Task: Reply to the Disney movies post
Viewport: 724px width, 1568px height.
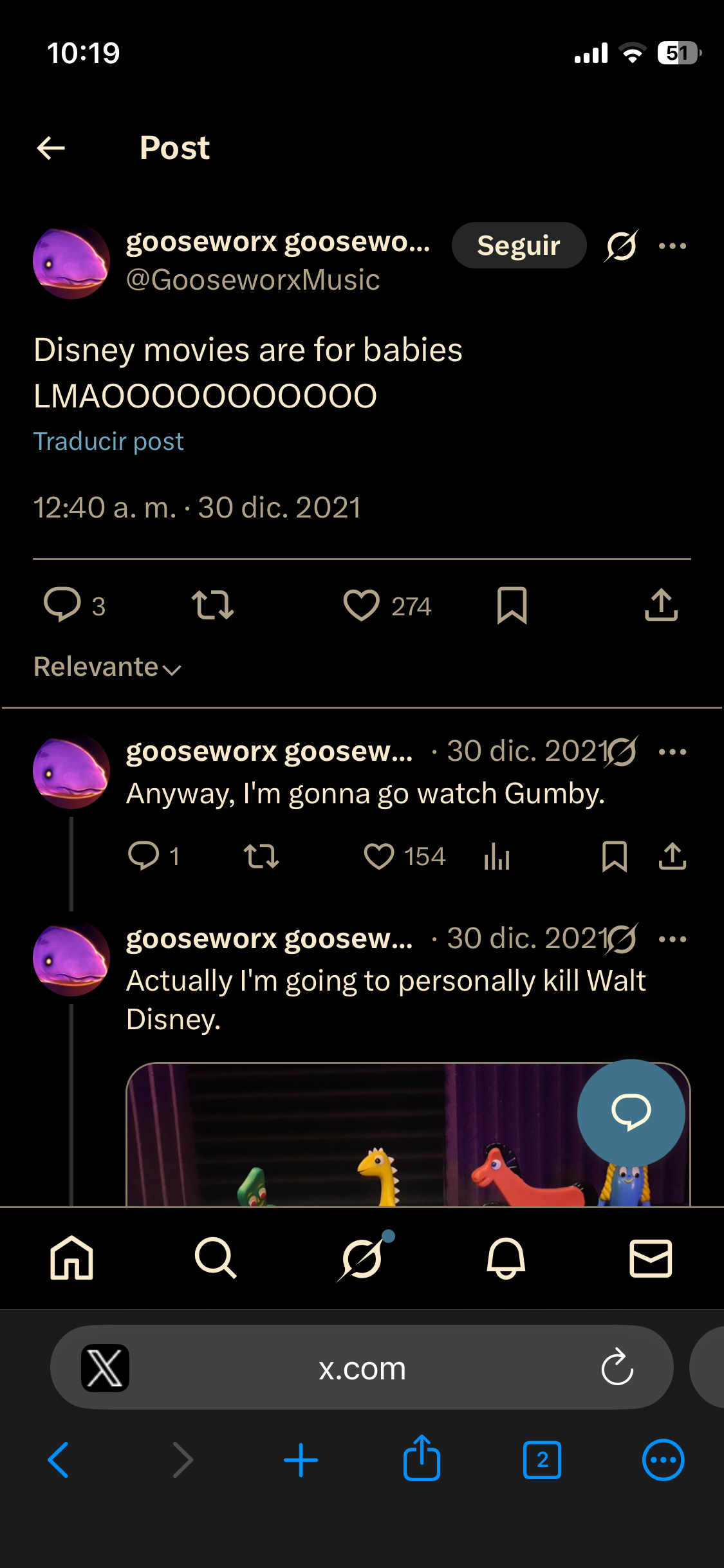Action: [x=62, y=605]
